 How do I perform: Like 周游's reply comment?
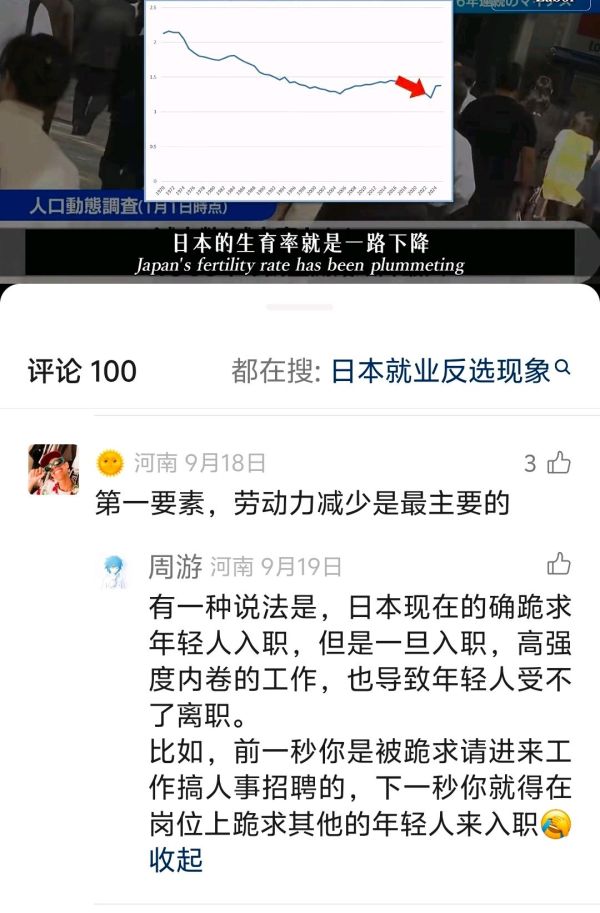coord(559,564)
